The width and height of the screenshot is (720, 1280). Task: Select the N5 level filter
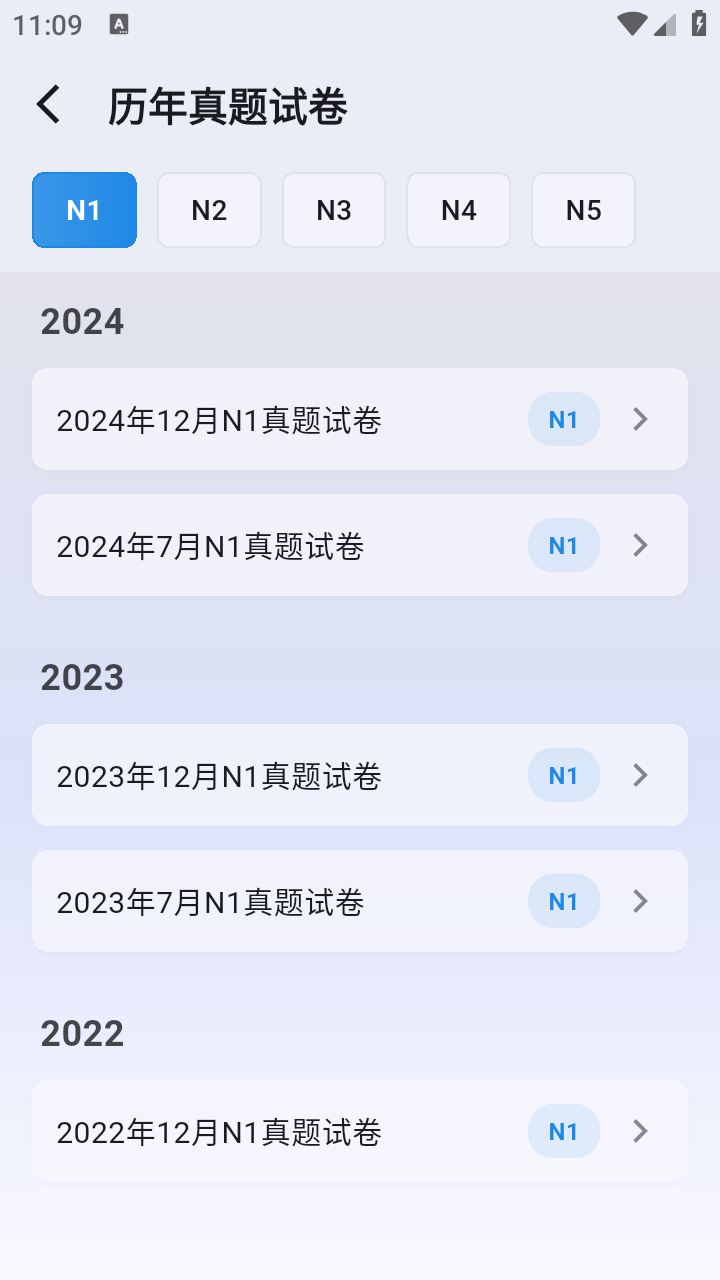(x=583, y=210)
